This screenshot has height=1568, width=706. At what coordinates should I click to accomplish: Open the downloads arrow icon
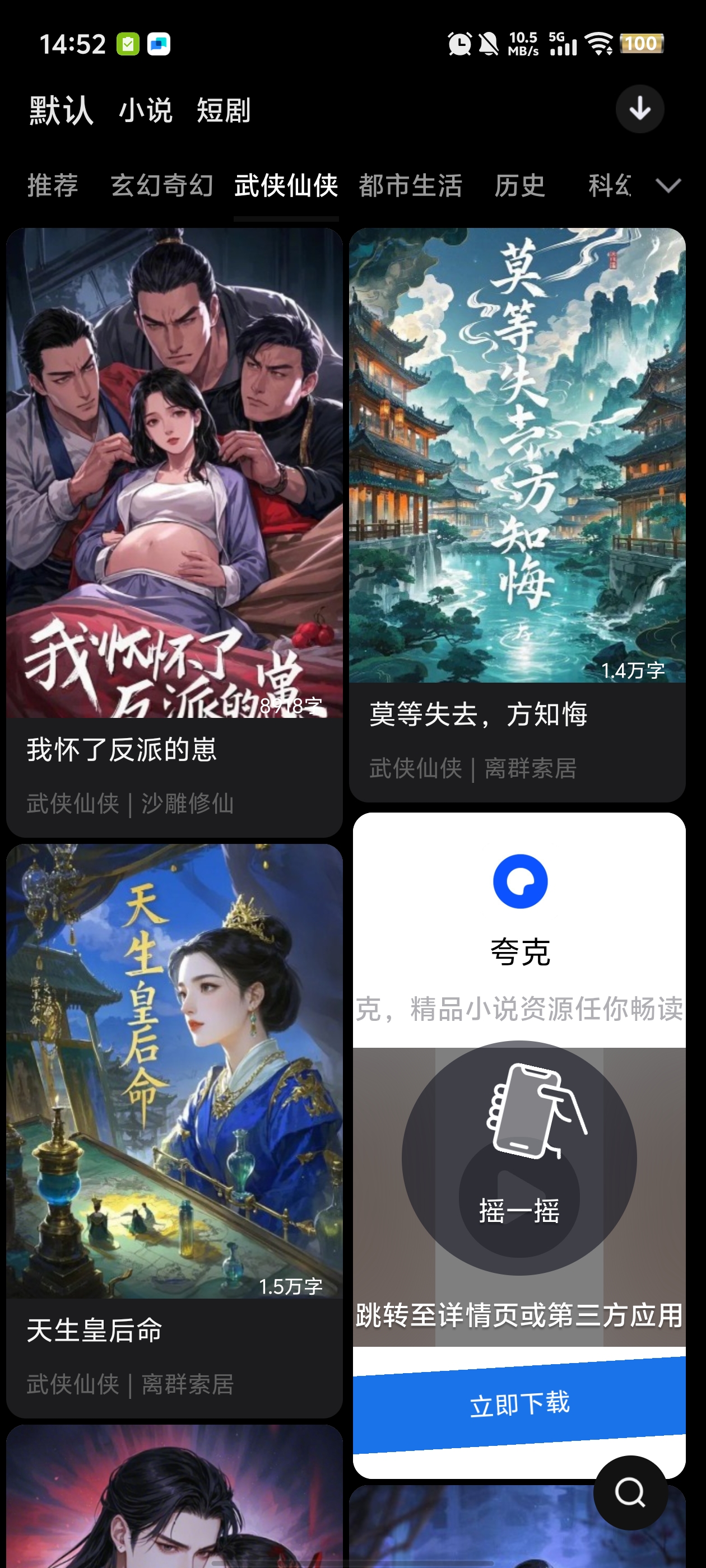coord(639,110)
